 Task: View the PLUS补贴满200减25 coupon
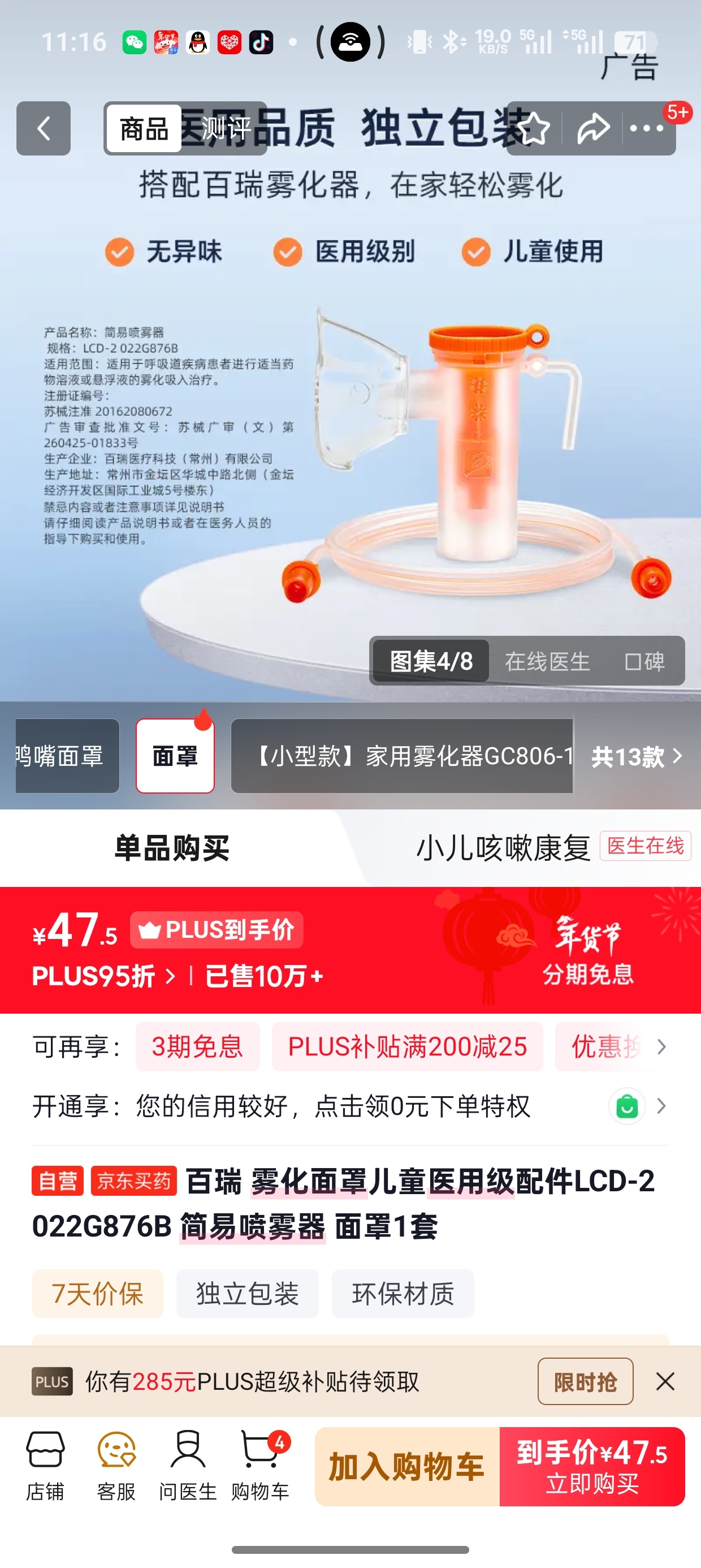[407, 1046]
